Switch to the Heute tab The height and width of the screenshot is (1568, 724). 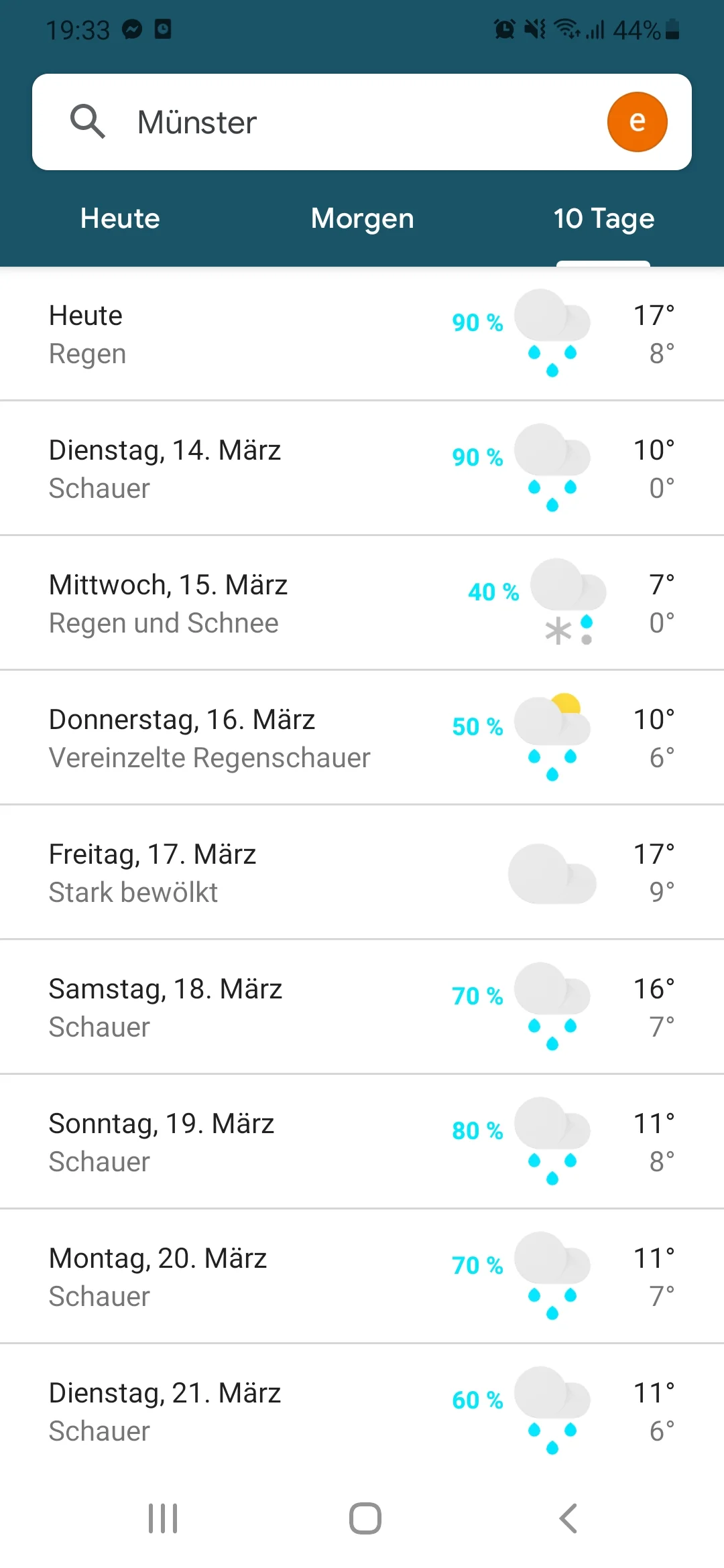[120, 218]
